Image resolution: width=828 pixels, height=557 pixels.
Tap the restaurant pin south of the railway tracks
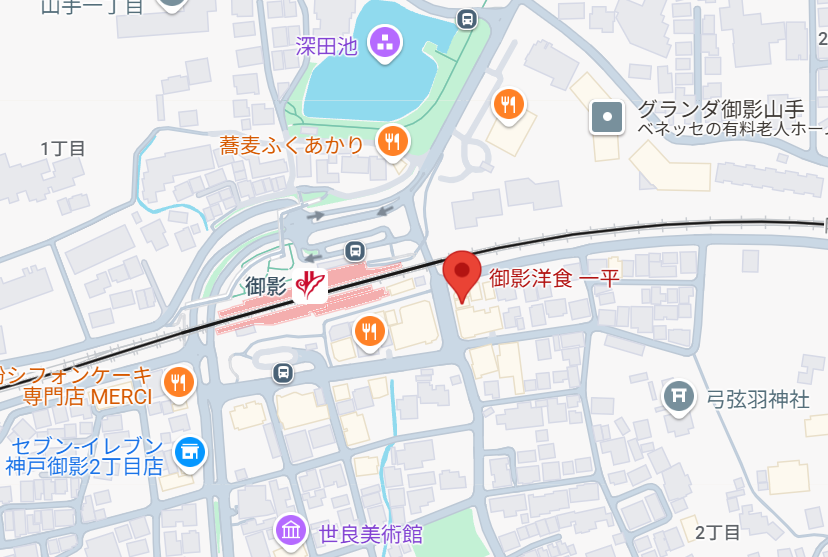coord(370,331)
